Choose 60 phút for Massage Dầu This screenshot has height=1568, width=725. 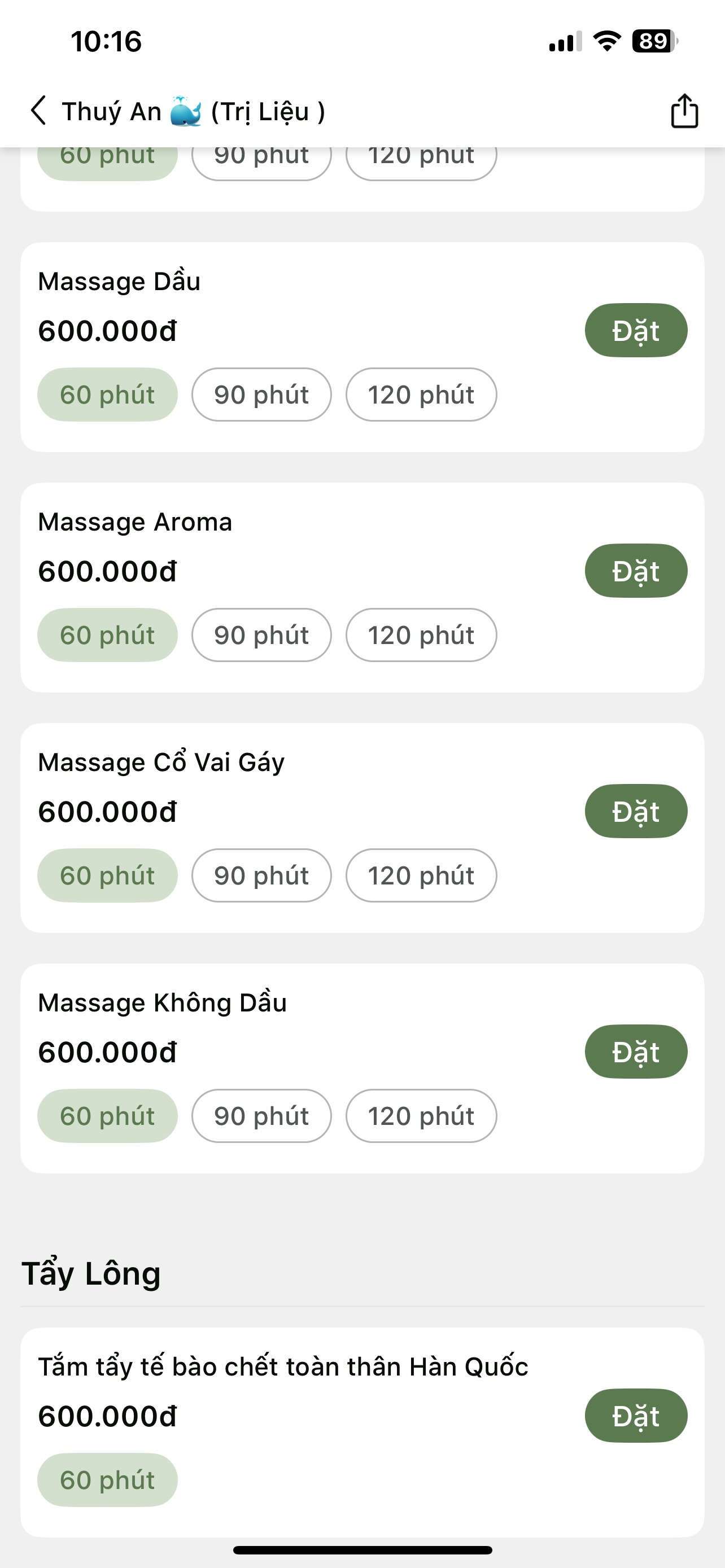pos(107,395)
